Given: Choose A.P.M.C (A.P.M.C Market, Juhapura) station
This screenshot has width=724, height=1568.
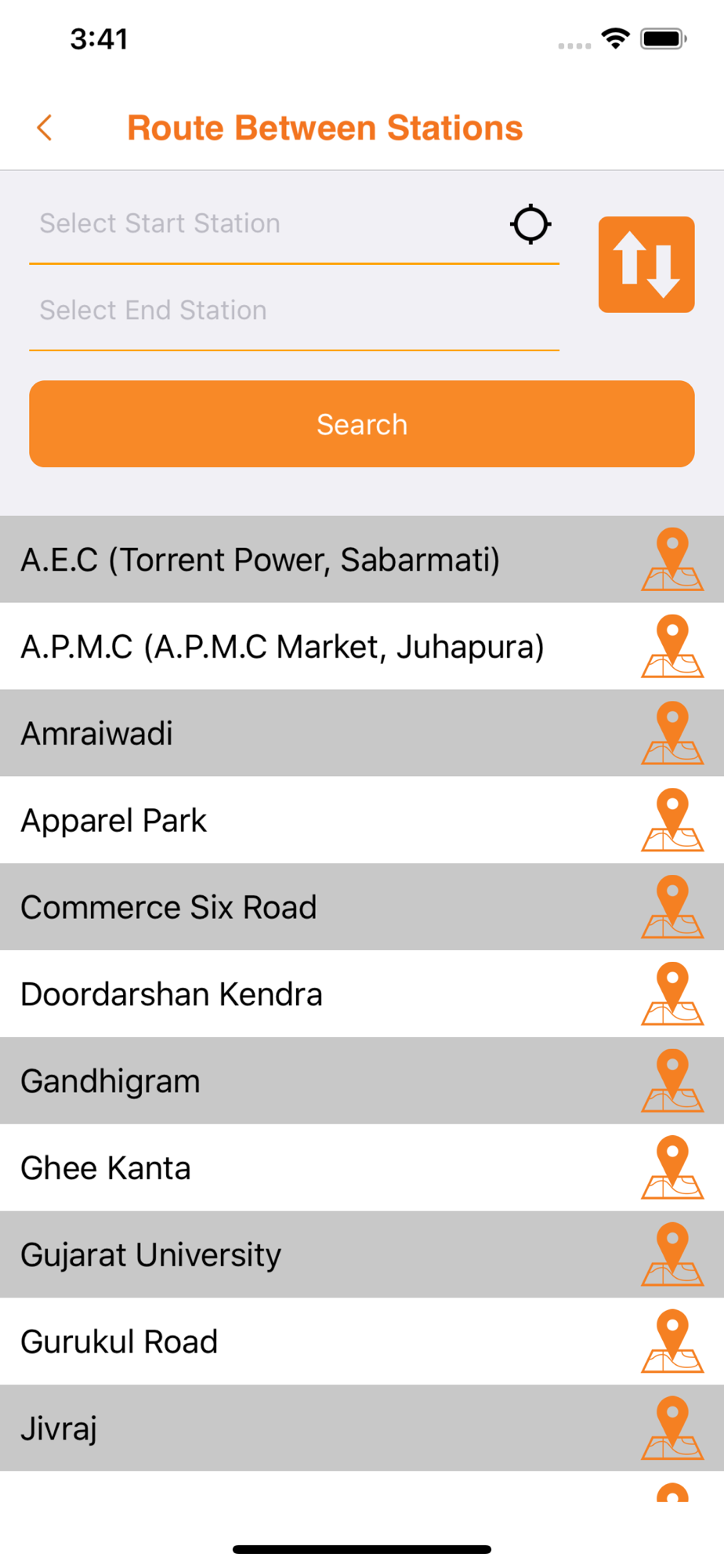Looking at the screenshot, I should tap(282, 647).
